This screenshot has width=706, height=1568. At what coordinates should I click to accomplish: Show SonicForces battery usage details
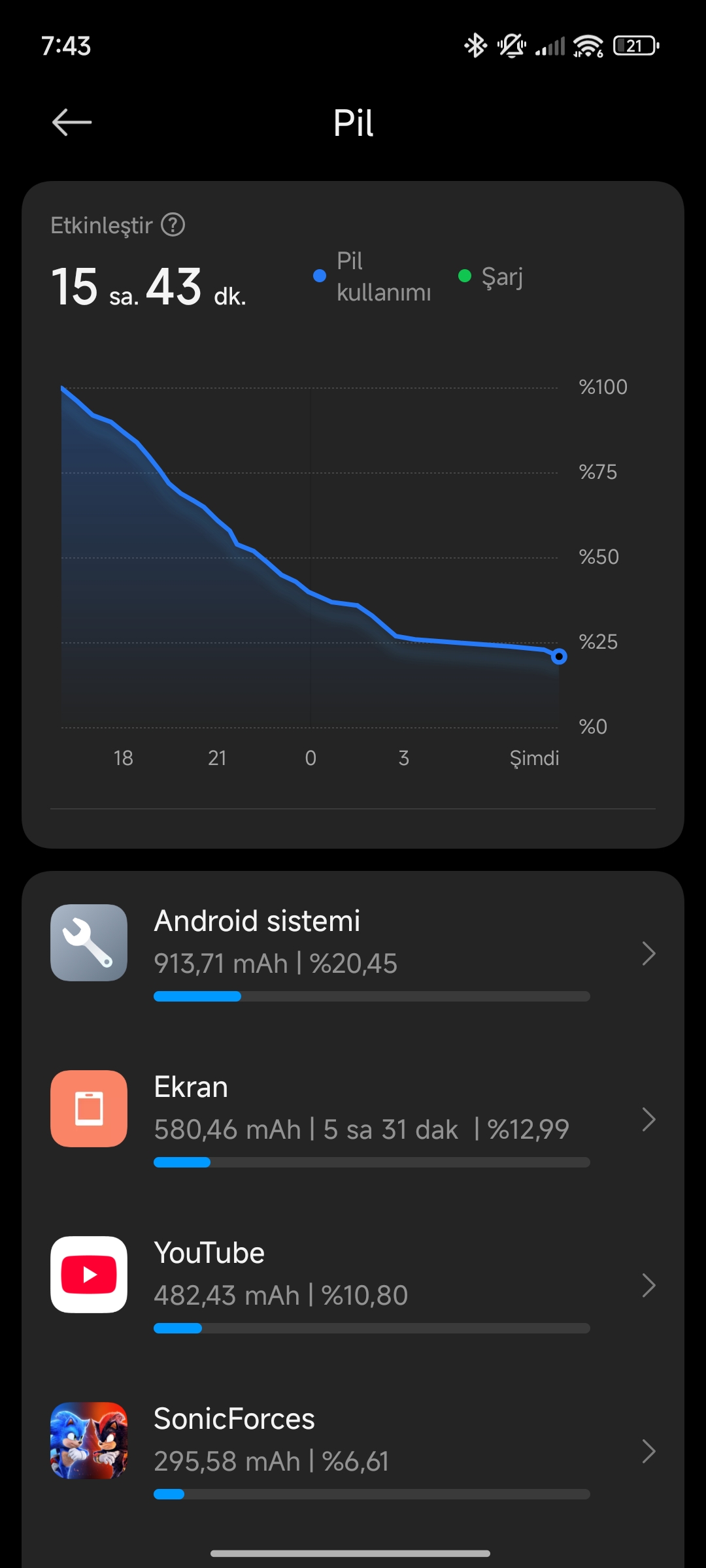pyautogui.click(x=353, y=1450)
